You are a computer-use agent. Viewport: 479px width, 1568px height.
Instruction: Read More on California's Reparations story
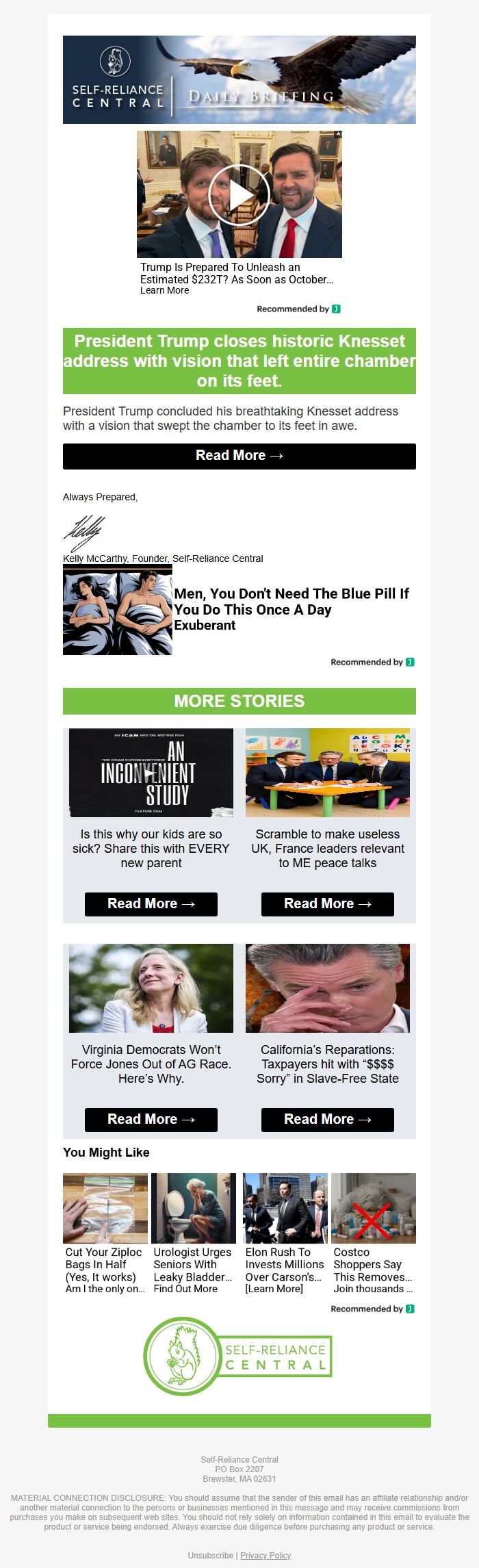point(327,1119)
